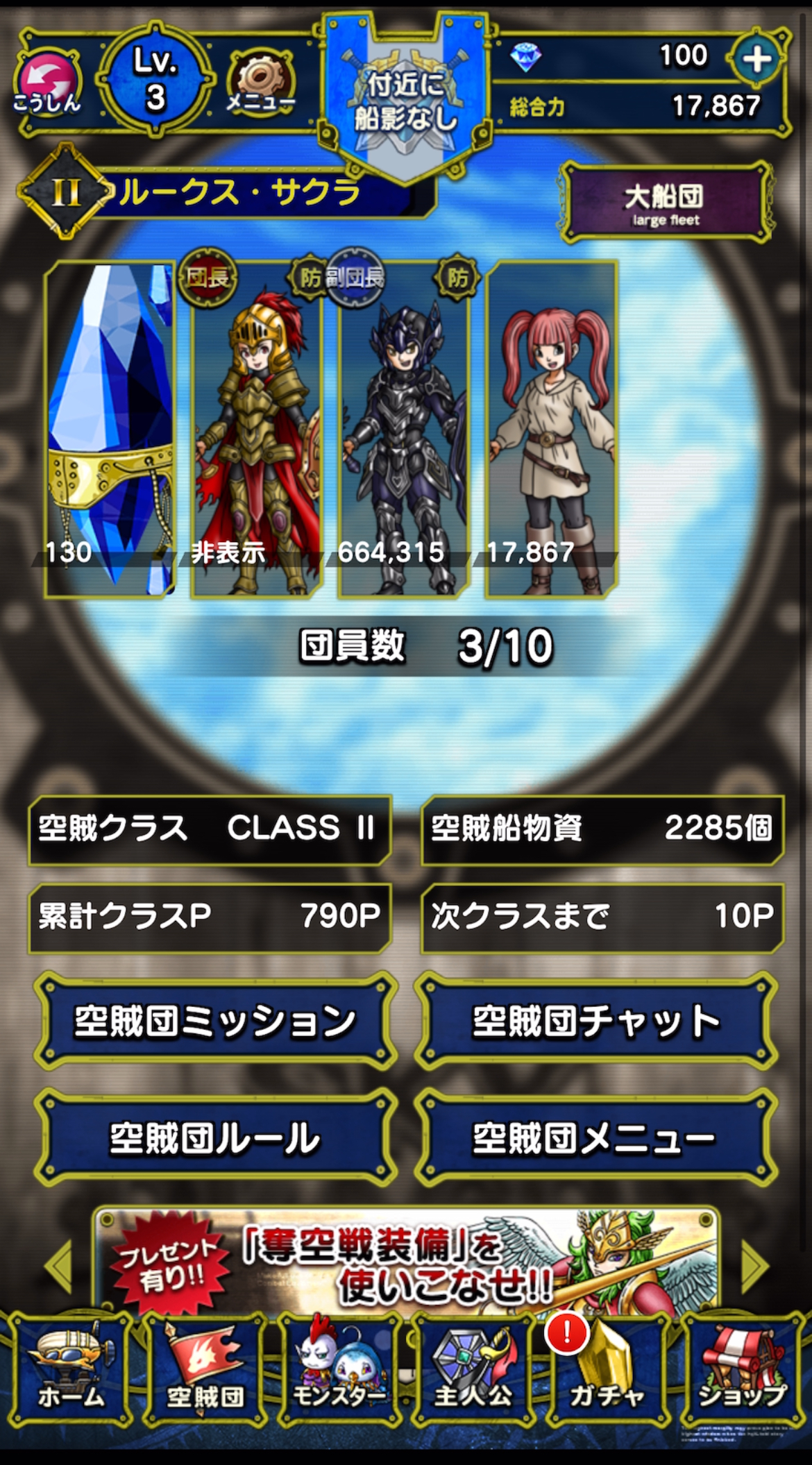Select the pink-haired member card 17,867
This screenshot has height=1465, width=812.
click(552, 430)
